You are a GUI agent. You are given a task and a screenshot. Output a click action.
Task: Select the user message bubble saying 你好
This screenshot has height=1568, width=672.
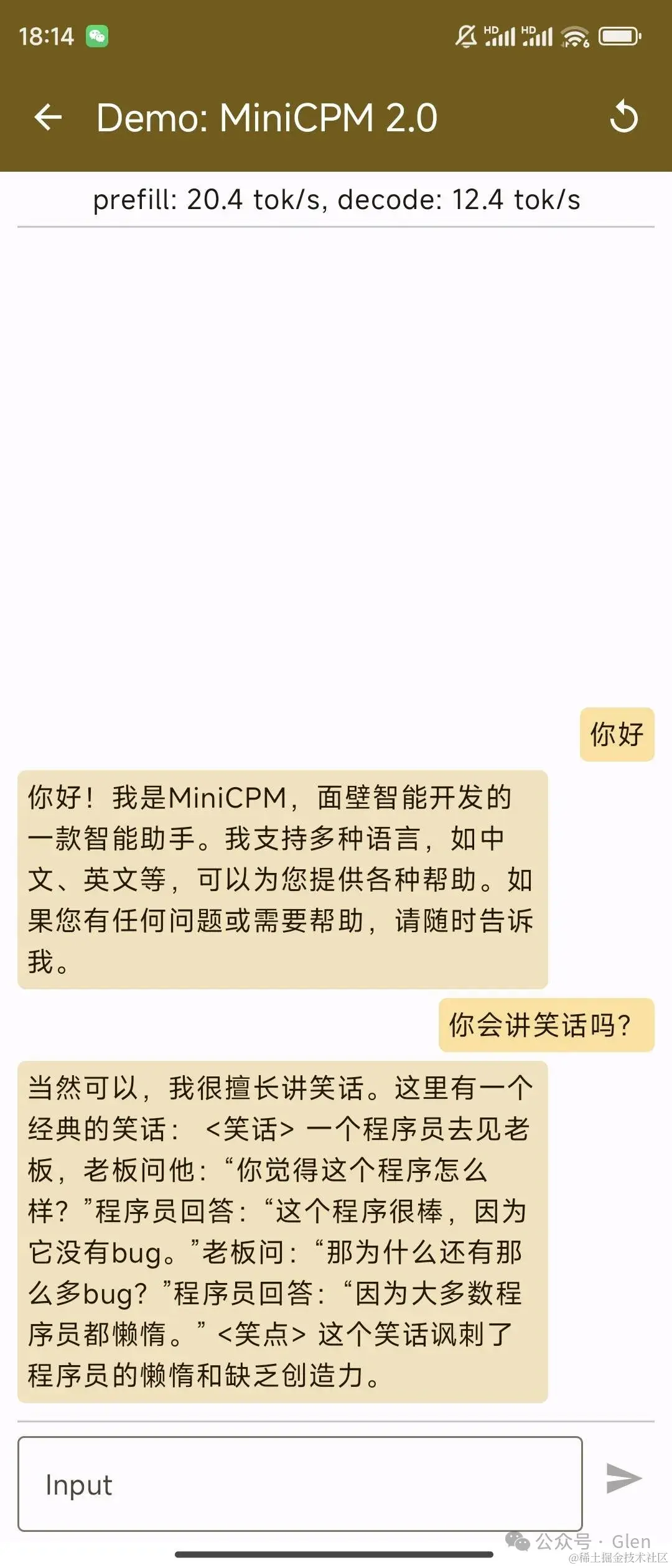[617, 735]
